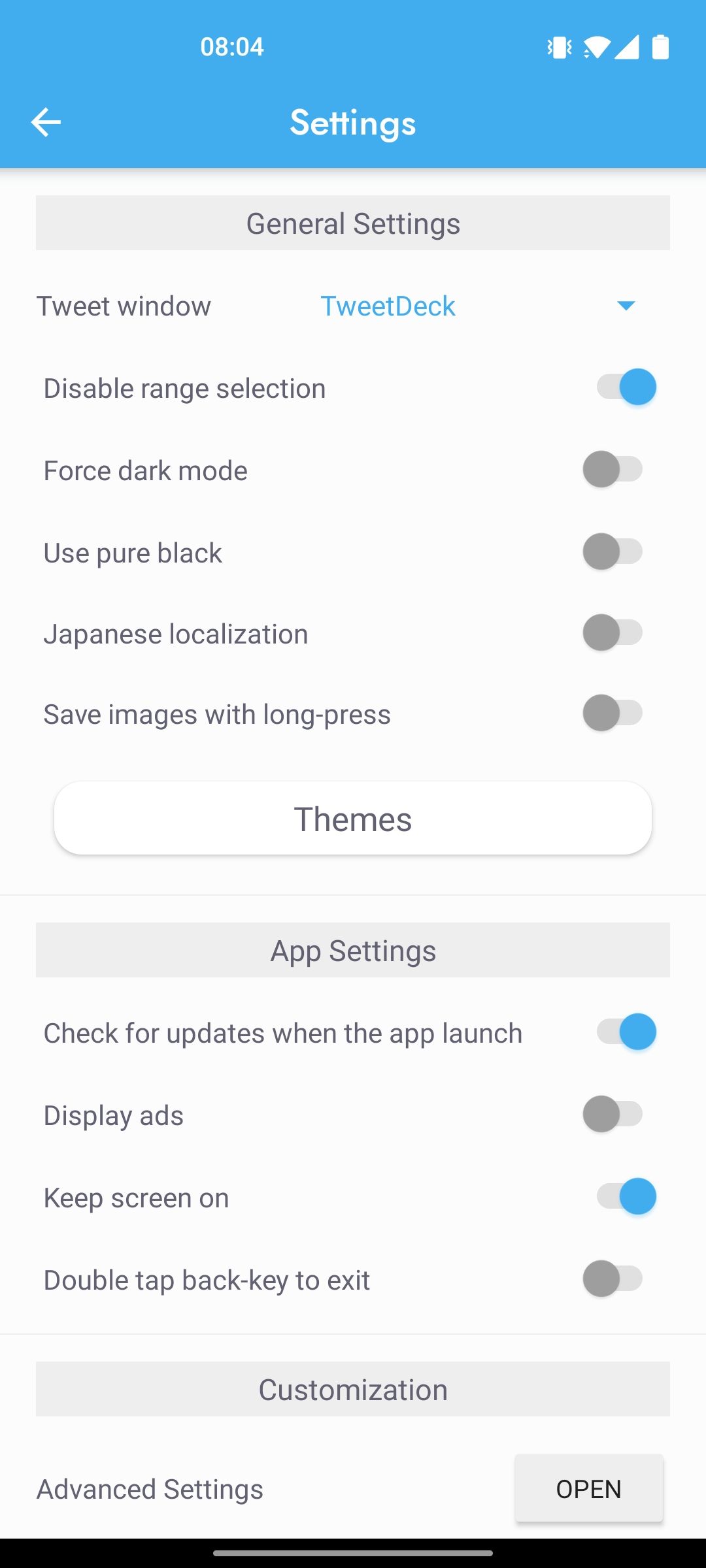Click the clock in the status bar
The height and width of the screenshot is (1568, 706).
click(x=232, y=46)
